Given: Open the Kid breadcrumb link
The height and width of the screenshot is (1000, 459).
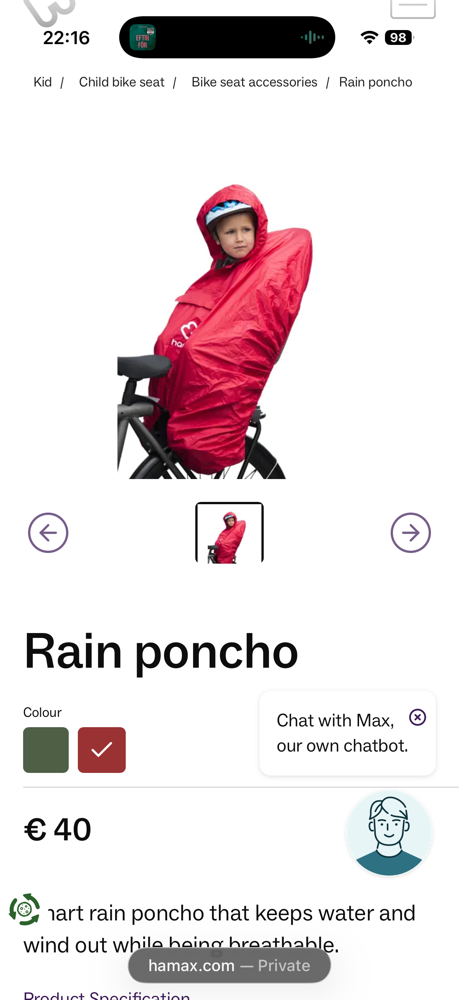Looking at the screenshot, I should click(42, 82).
